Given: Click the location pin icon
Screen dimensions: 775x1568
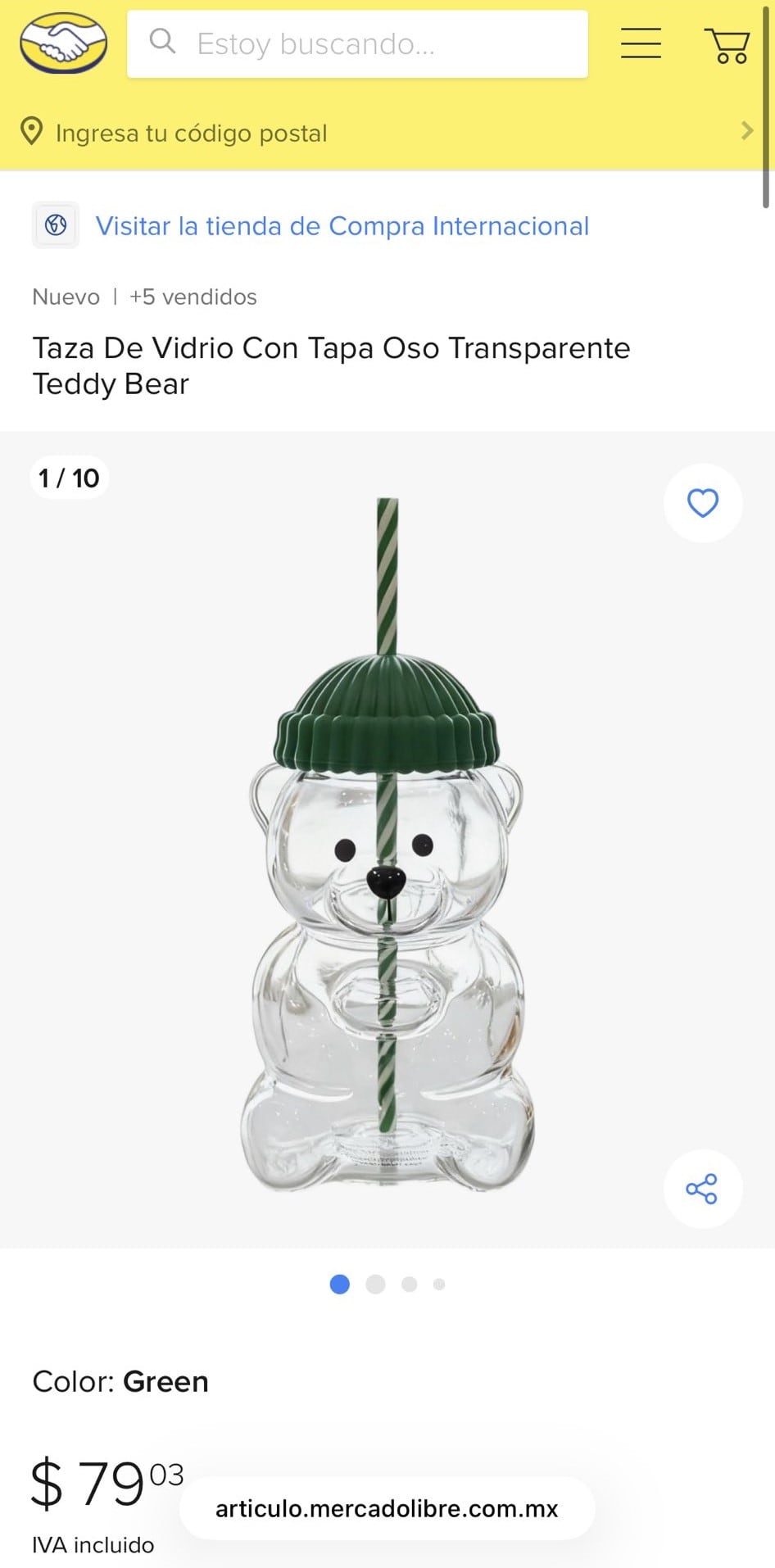Looking at the screenshot, I should [x=31, y=131].
